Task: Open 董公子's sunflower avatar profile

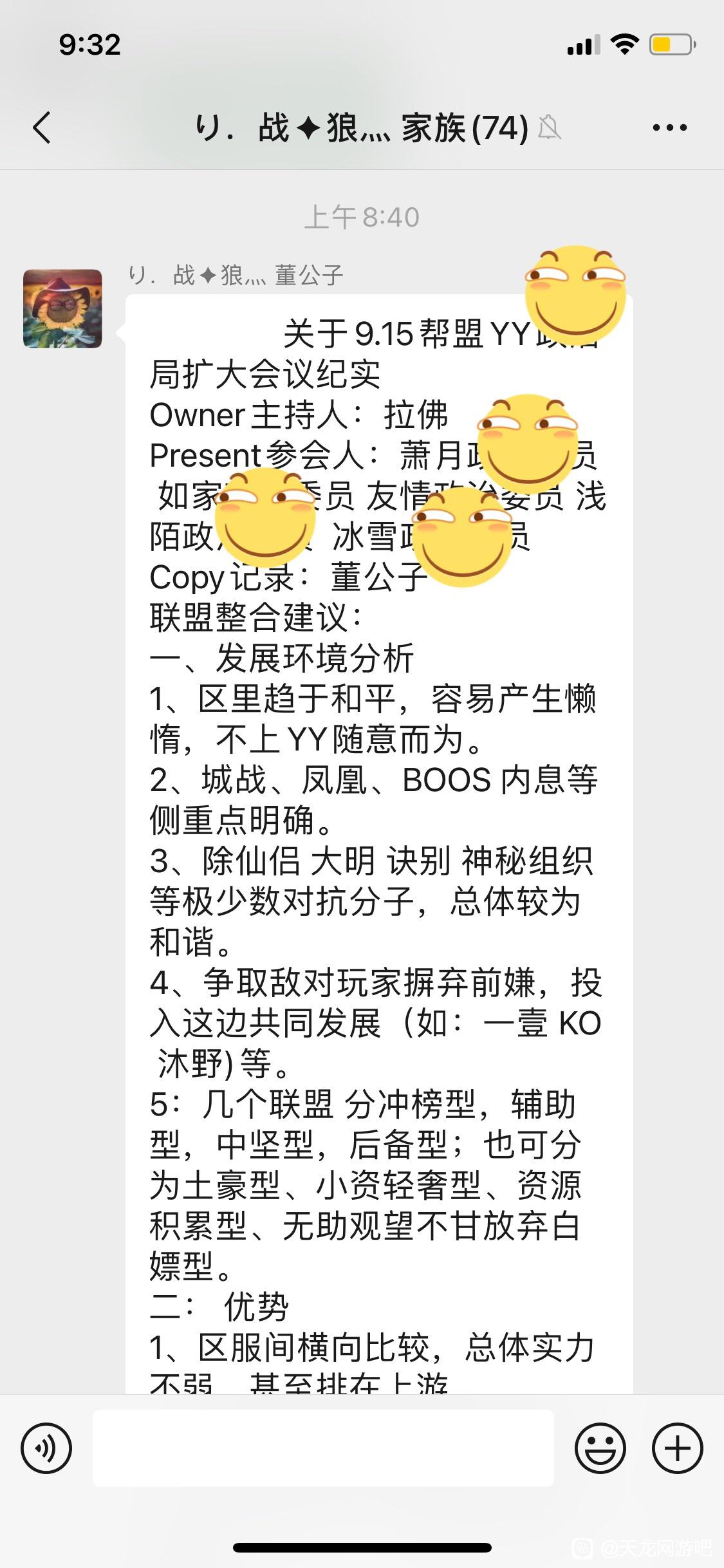Action: tap(62, 309)
